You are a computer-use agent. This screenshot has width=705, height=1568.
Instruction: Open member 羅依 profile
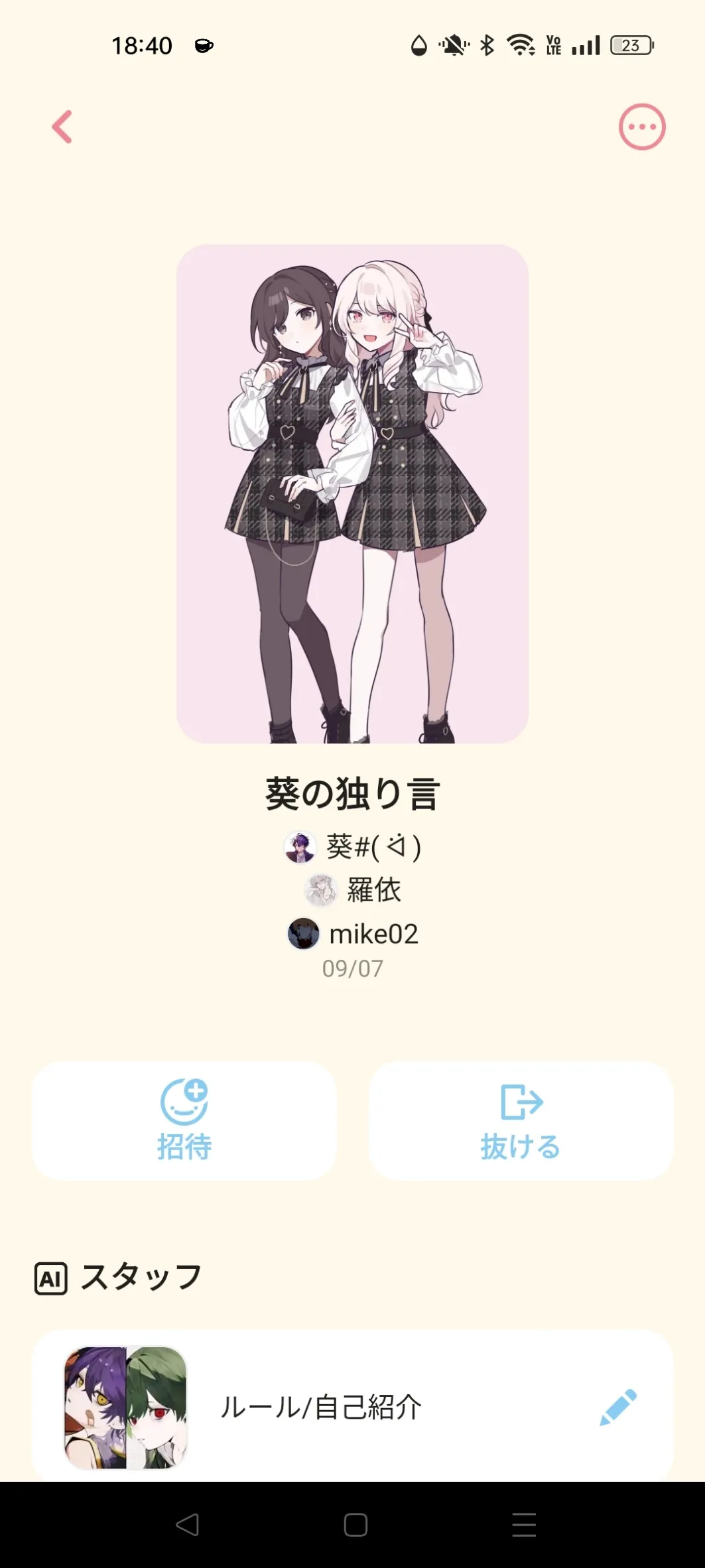pos(353,890)
